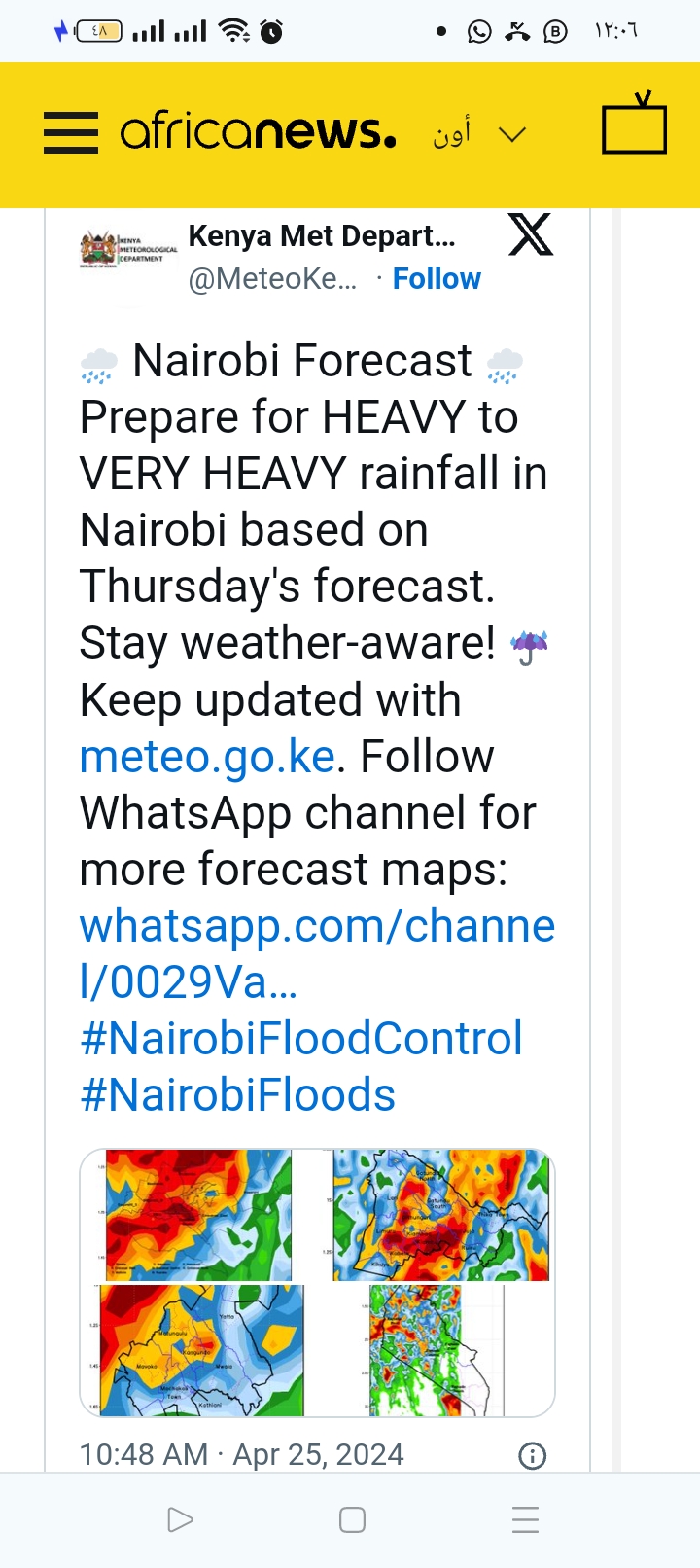The height and width of the screenshot is (1568, 700).
Task: Tap the system home button
Action: click(352, 1520)
